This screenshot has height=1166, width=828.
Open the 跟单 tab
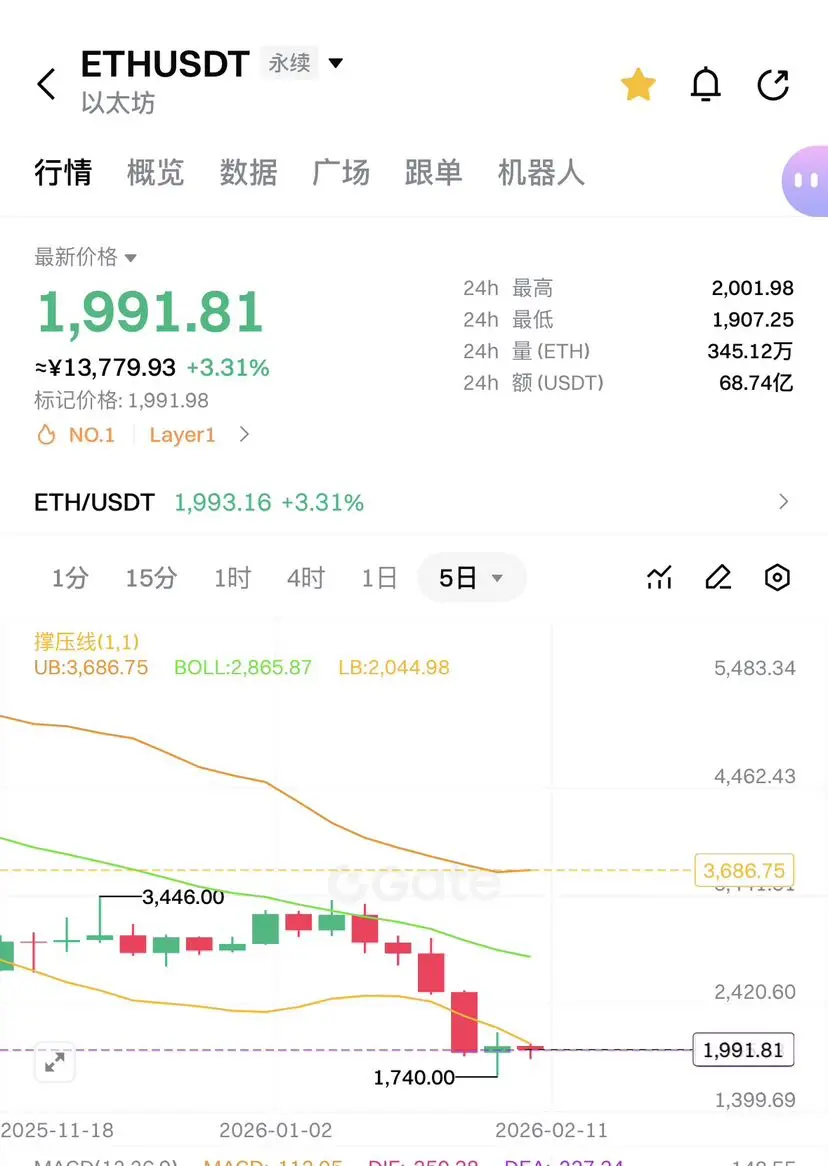point(433,173)
